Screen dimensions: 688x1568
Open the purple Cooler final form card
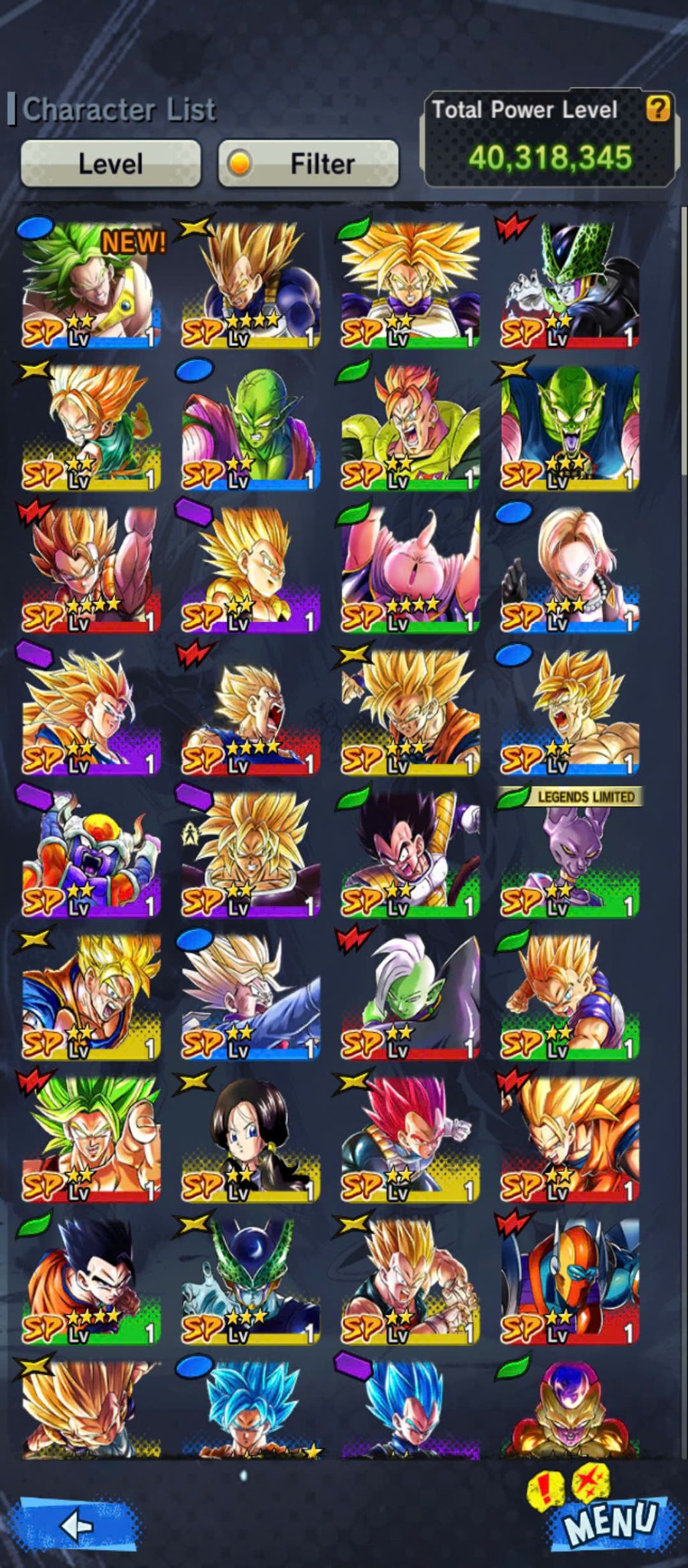pos(91,854)
